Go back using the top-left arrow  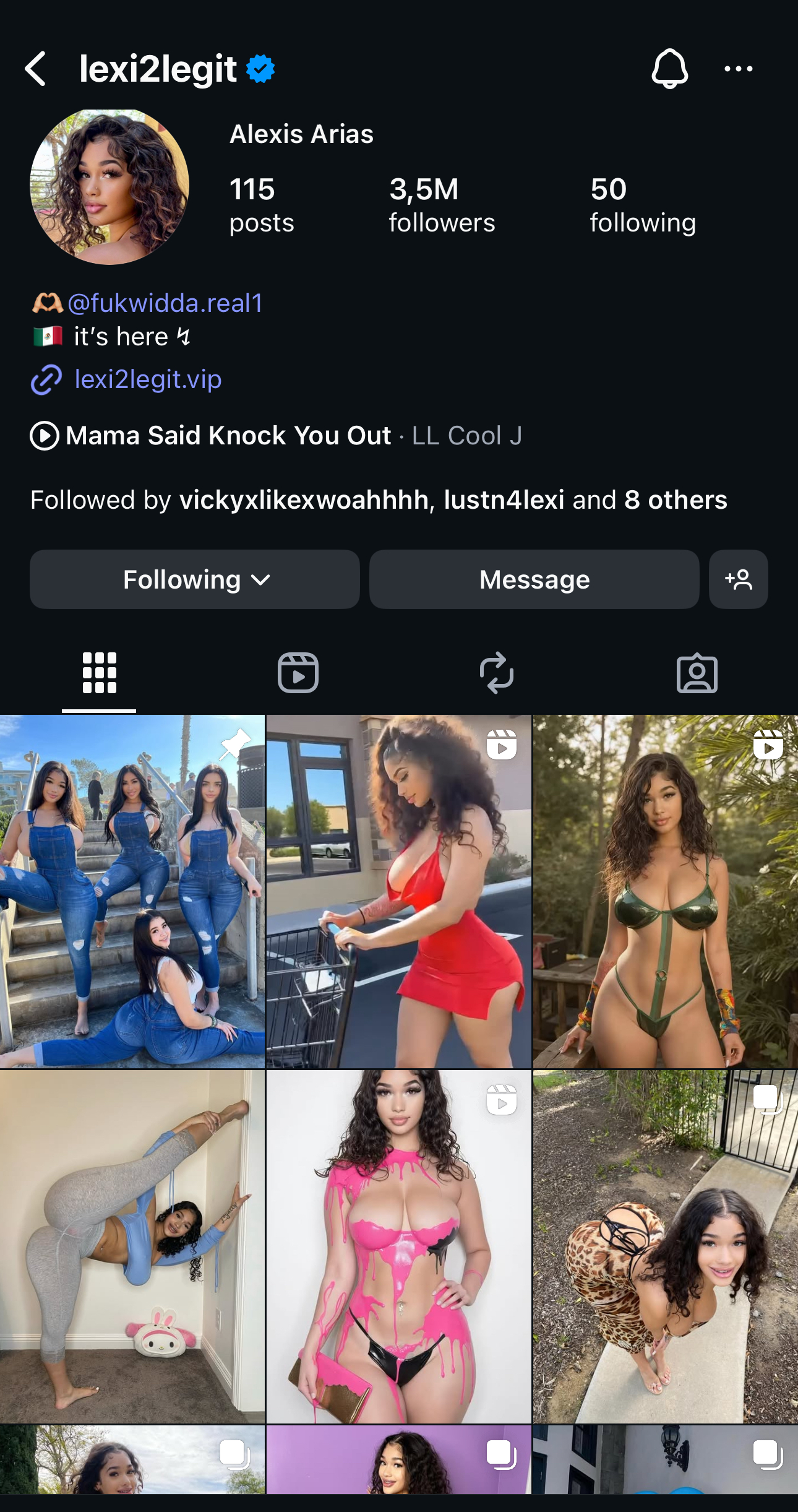(35, 69)
